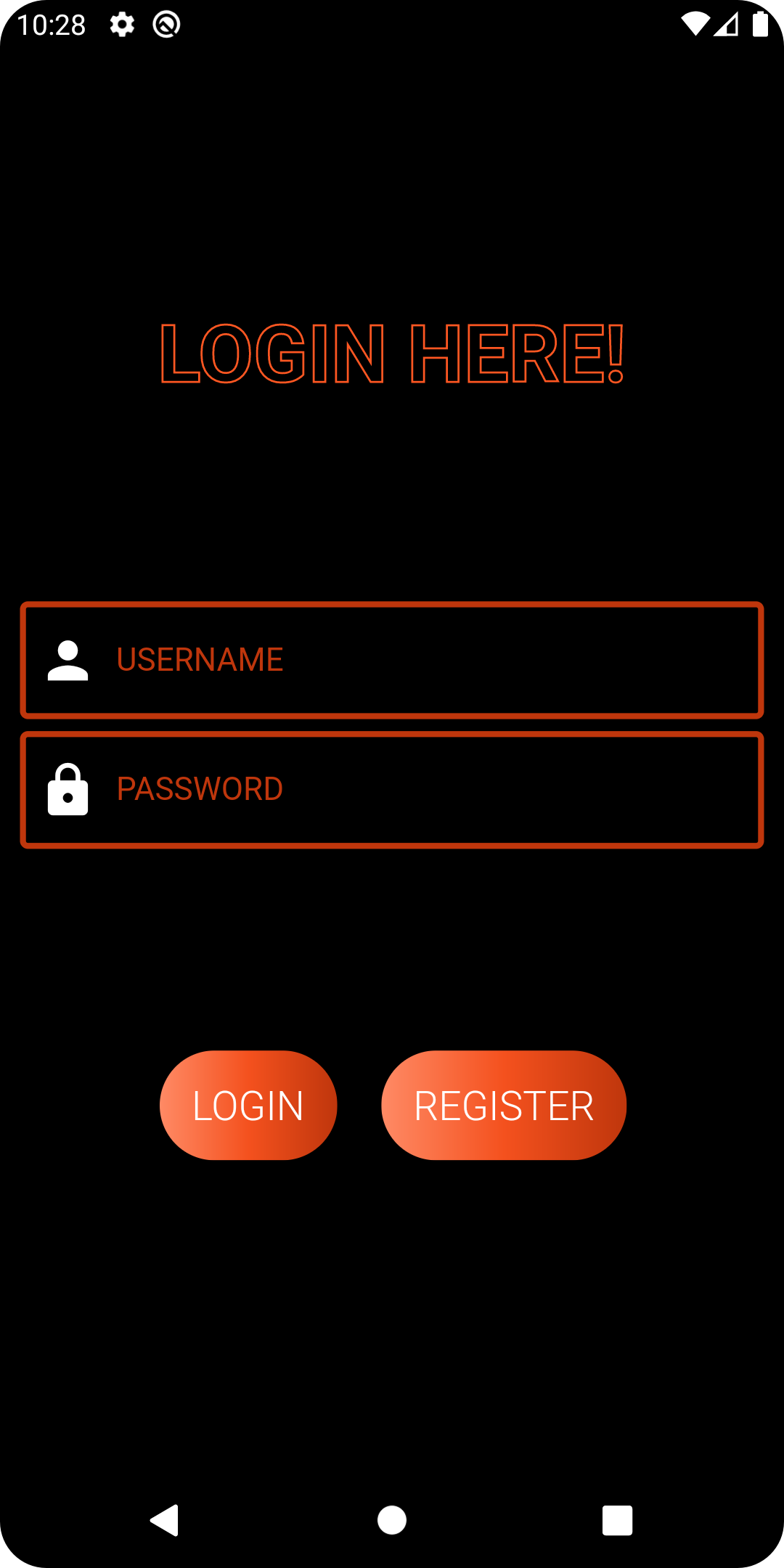The width and height of the screenshot is (784, 1568).
Task: Tap the LOGIN HERE! title text
Action: click(392, 354)
